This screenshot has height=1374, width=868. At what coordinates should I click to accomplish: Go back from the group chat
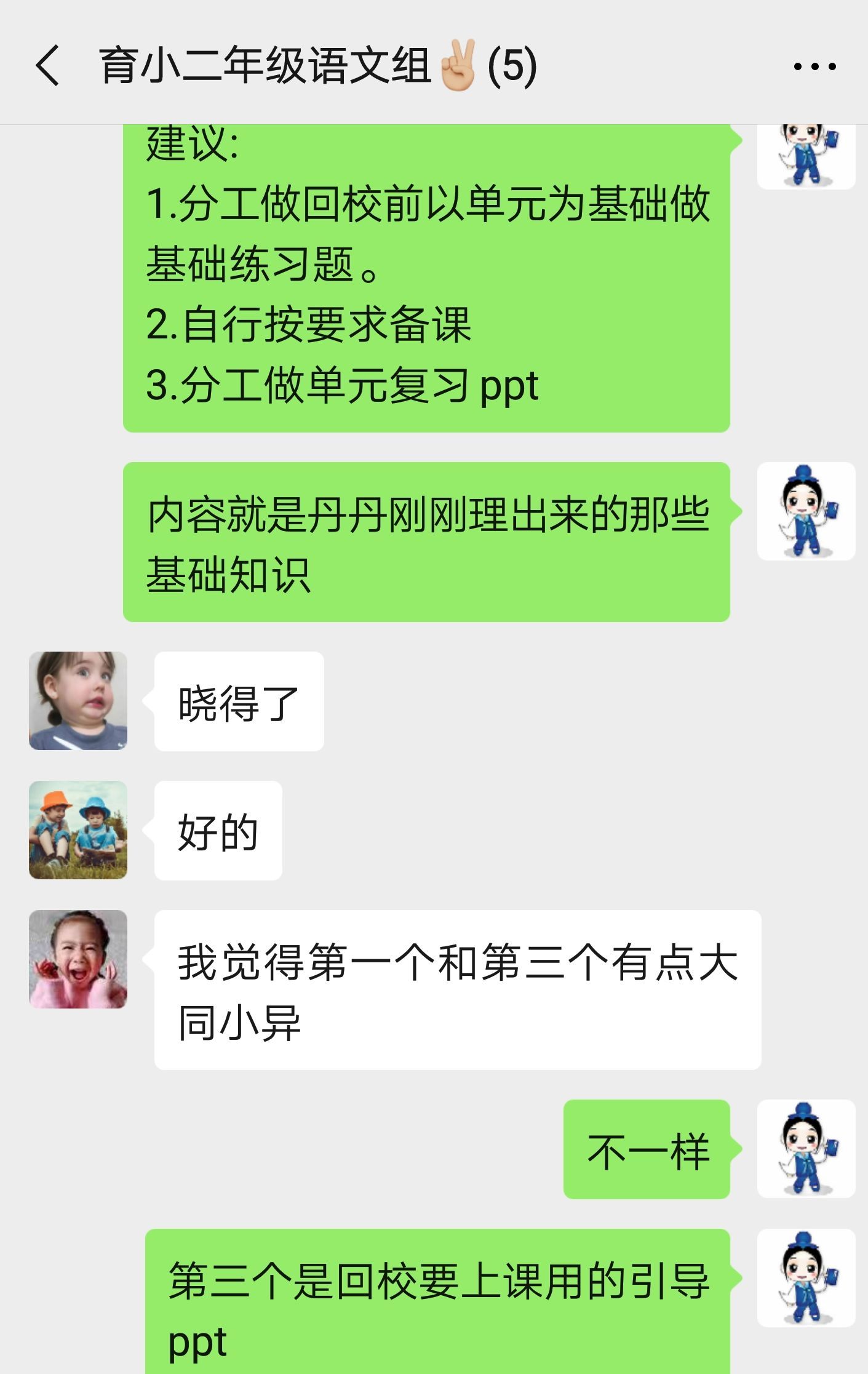click(x=48, y=65)
